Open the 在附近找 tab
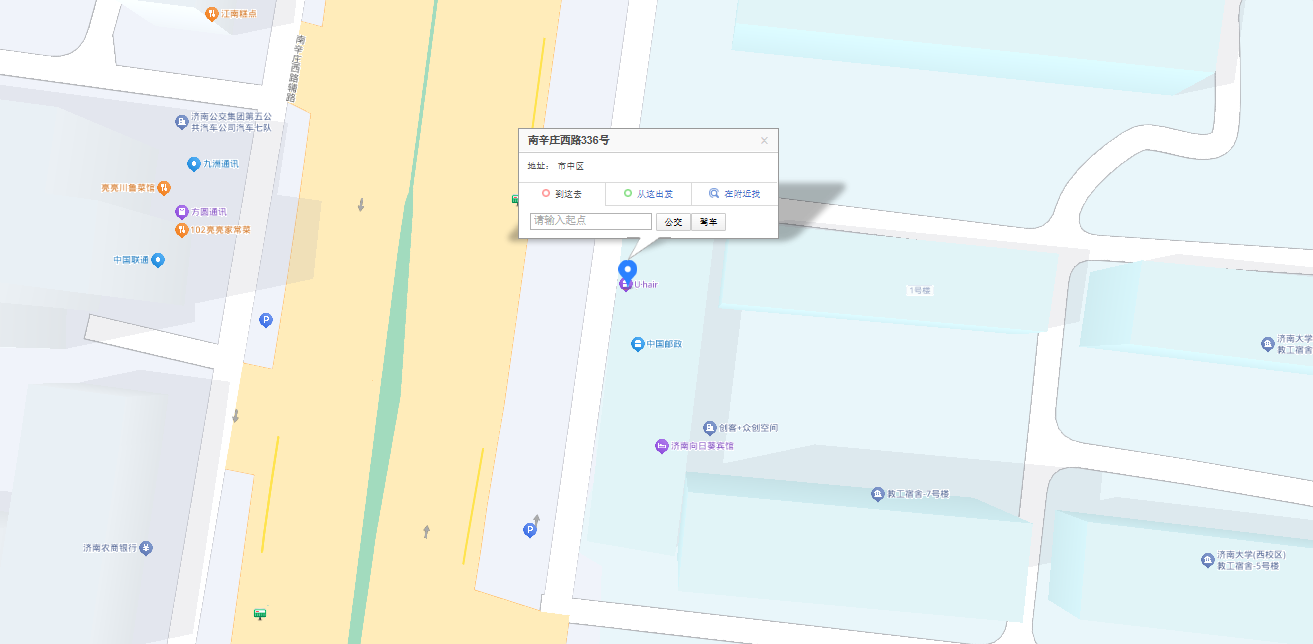 coord(734,194)
